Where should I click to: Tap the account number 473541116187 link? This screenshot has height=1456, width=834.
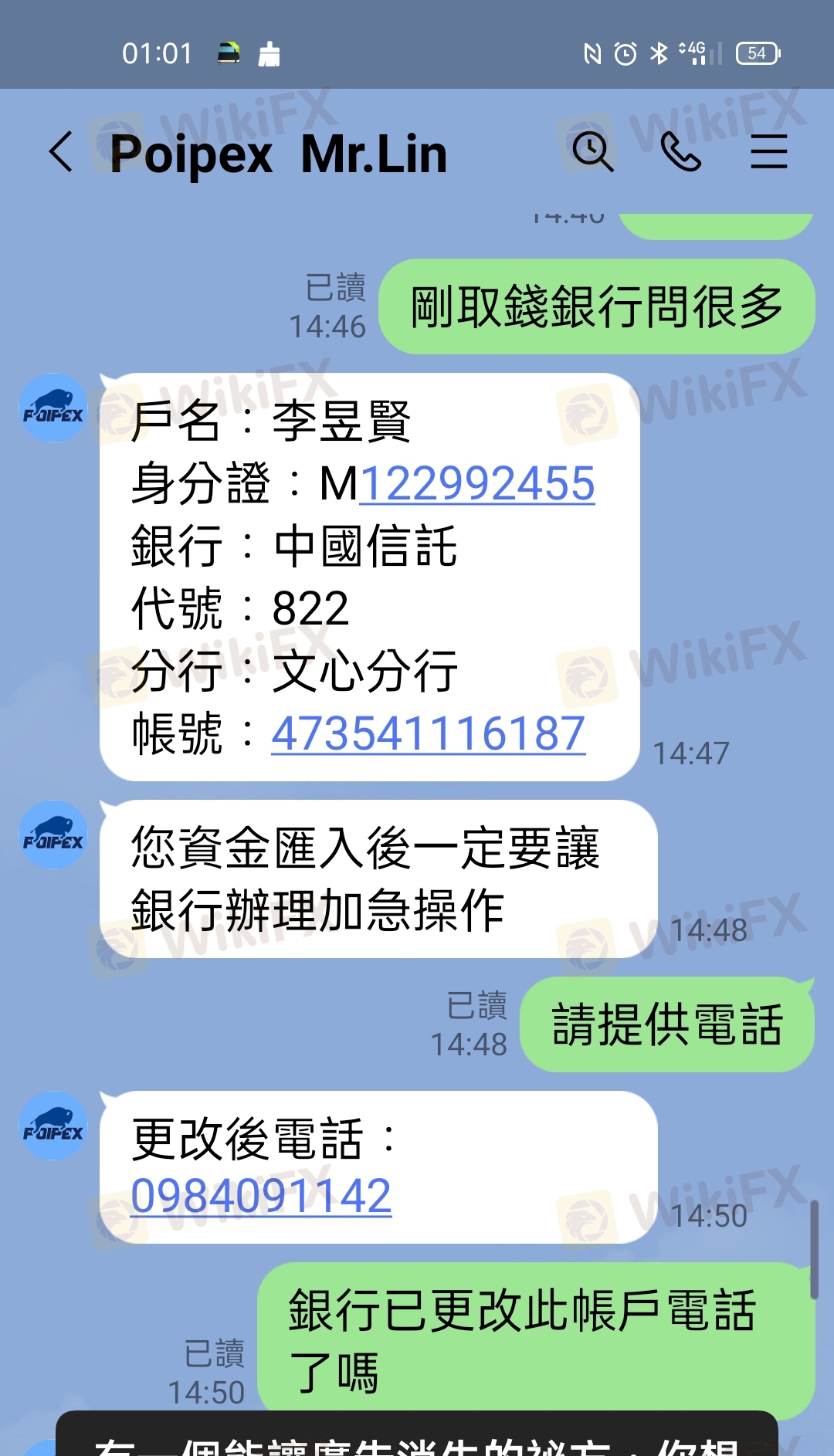click(429, 733)
